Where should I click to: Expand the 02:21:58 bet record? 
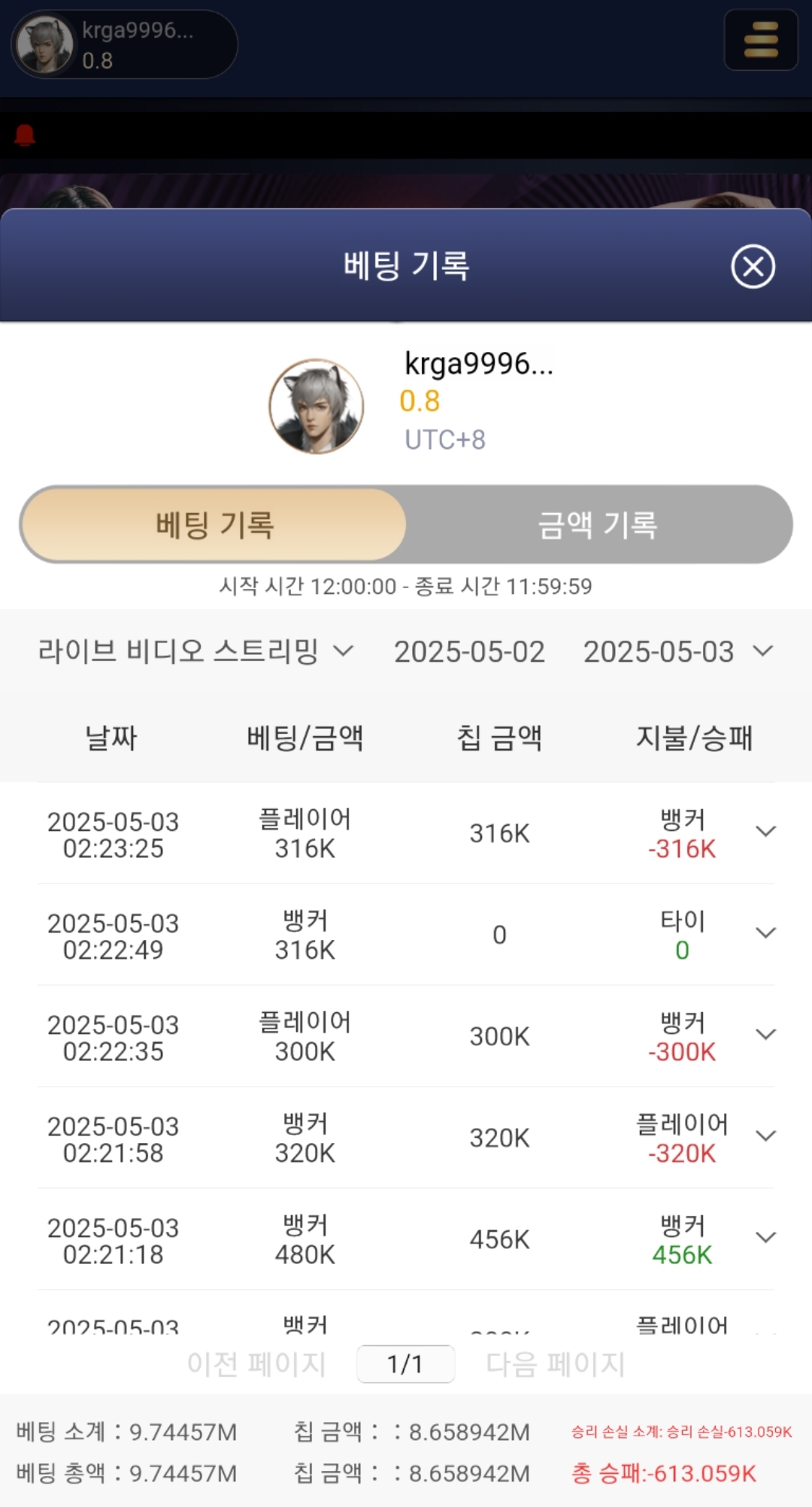click(x=765, y=1136)
